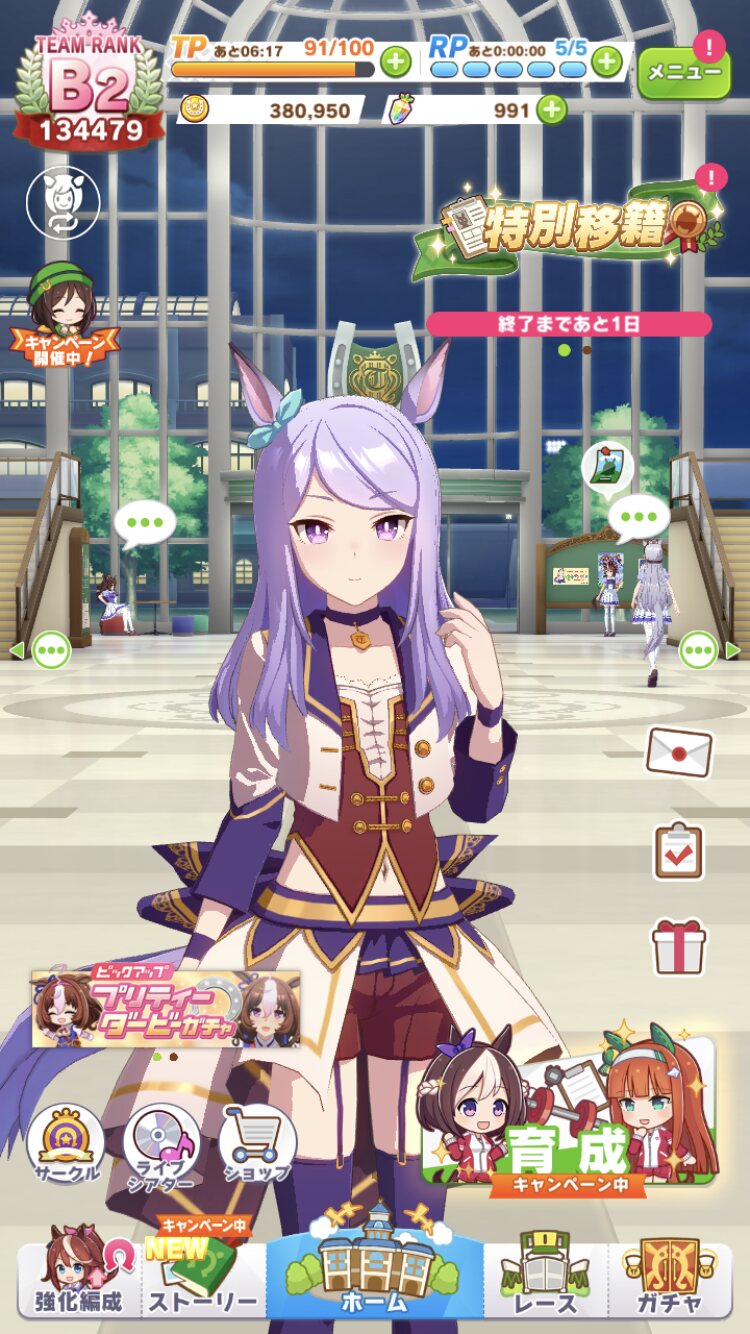The height and width of the screenshot is (1334, 750).
Task: Add TP with the plus button
Action: [396, 62]
